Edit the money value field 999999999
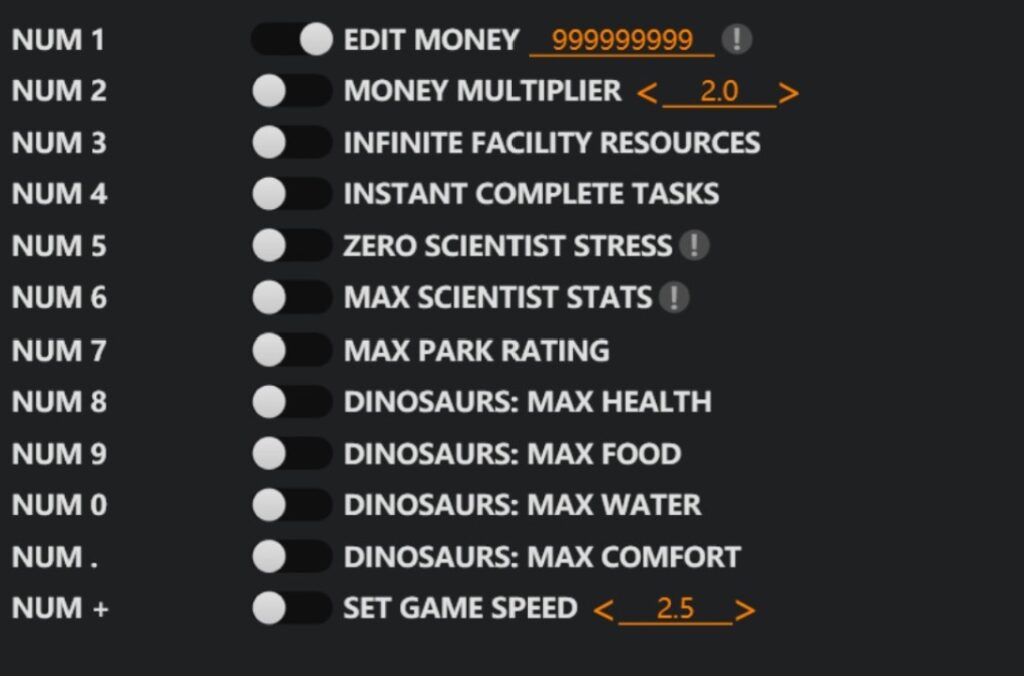The image size is (1024, 676). [x=622, y=40]
